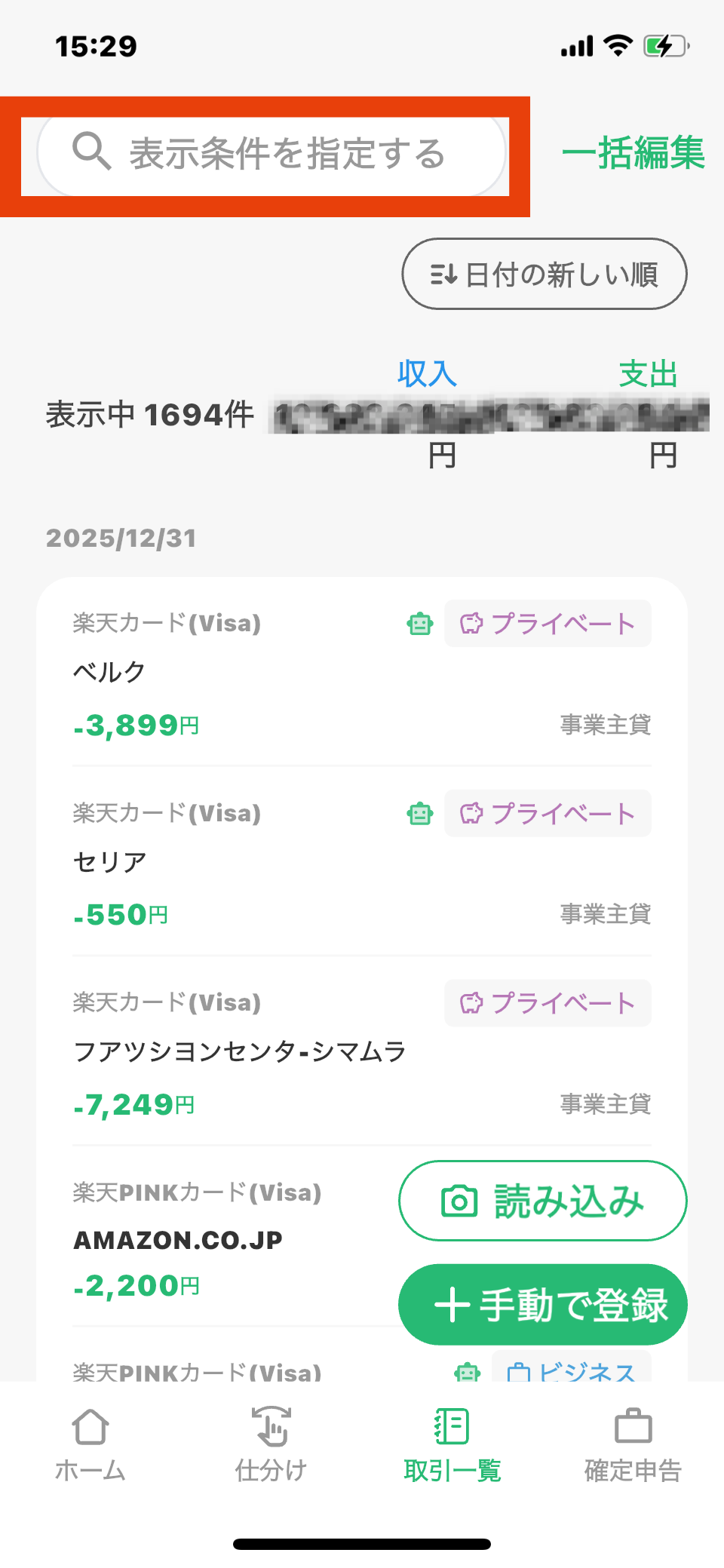This screenshot has width=724, height=1568.
Task: Change the 日付の新しい順 sort order
Action: pos(544,275)
